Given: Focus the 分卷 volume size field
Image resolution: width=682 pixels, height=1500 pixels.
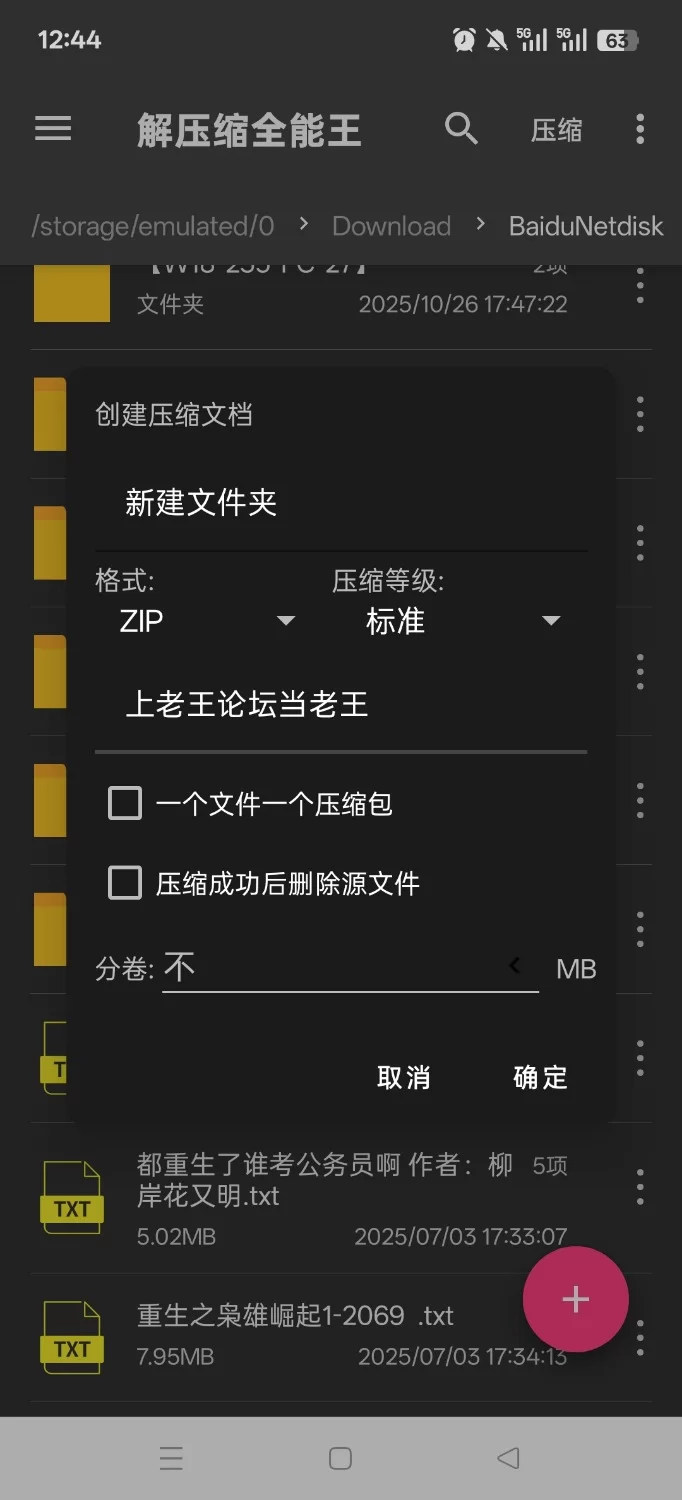Looking at the screenshot, I should tap(330, 967).
